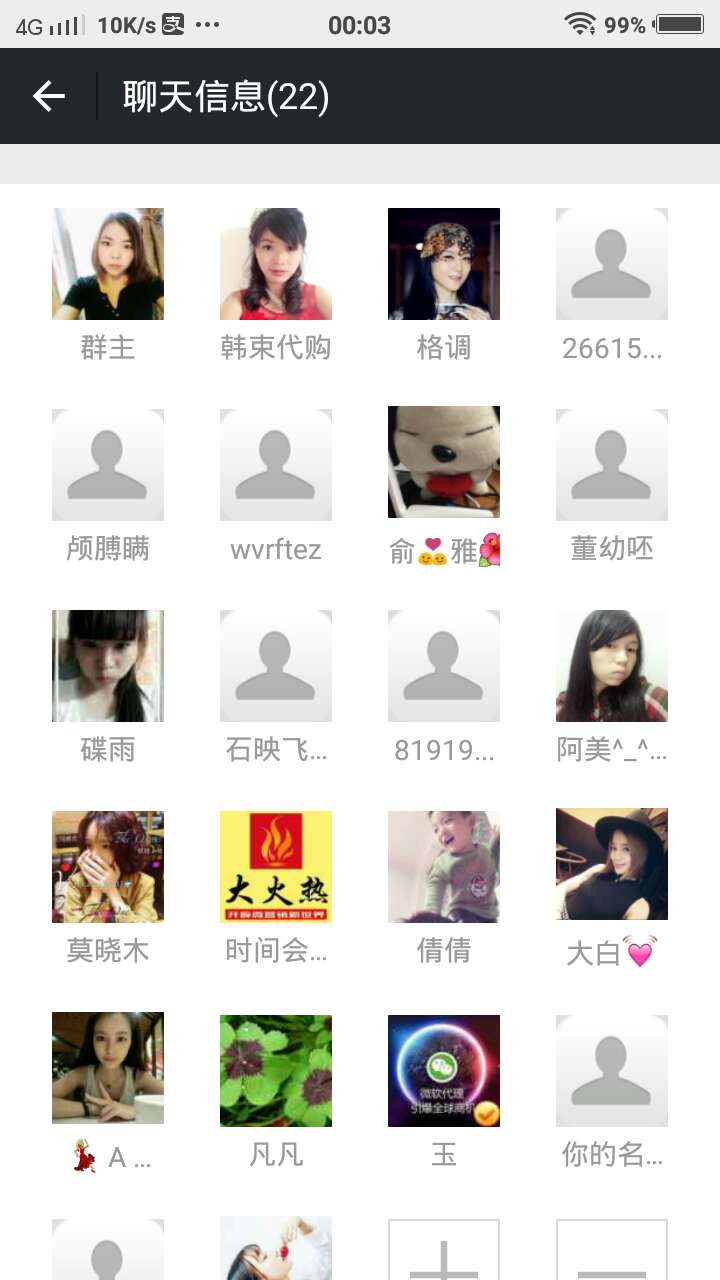This screenshot has width=720, height=1280.
Task: Open the member starting with 26615
Action: tap(612, 264)
